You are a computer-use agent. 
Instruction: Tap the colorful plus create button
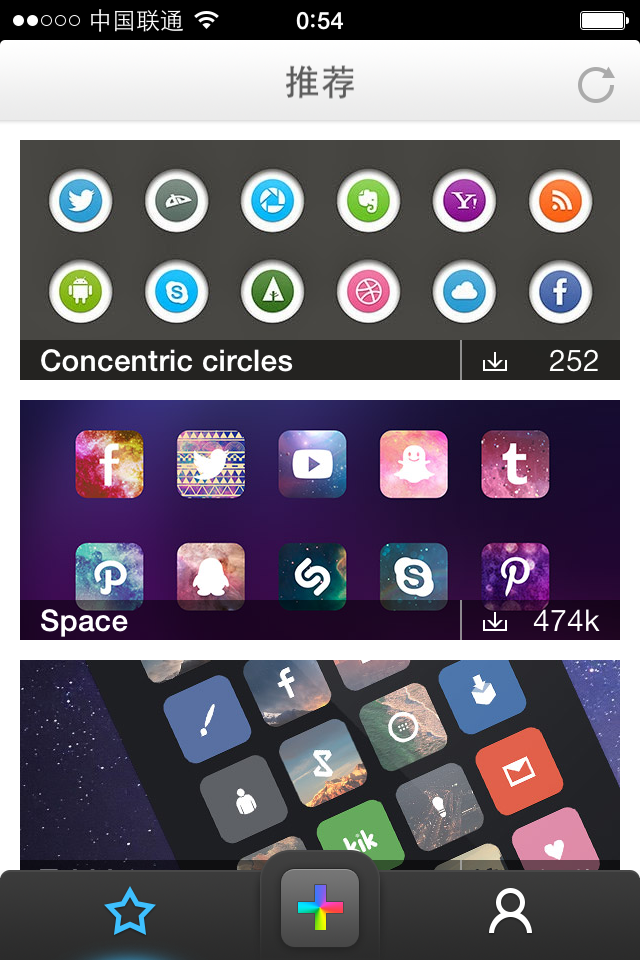pyautogui.click(x=320, y=908)
